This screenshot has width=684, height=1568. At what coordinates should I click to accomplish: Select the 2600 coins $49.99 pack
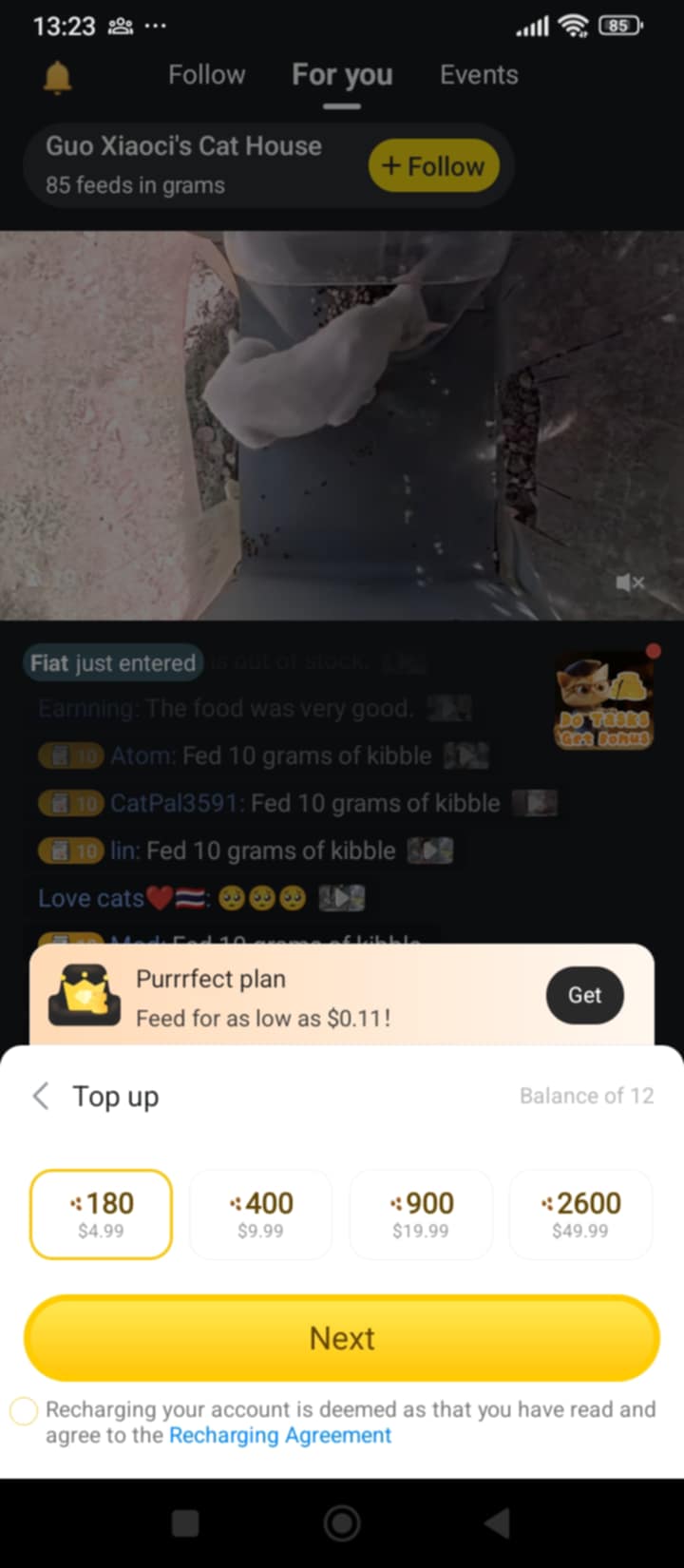[x=580, y=1214]
